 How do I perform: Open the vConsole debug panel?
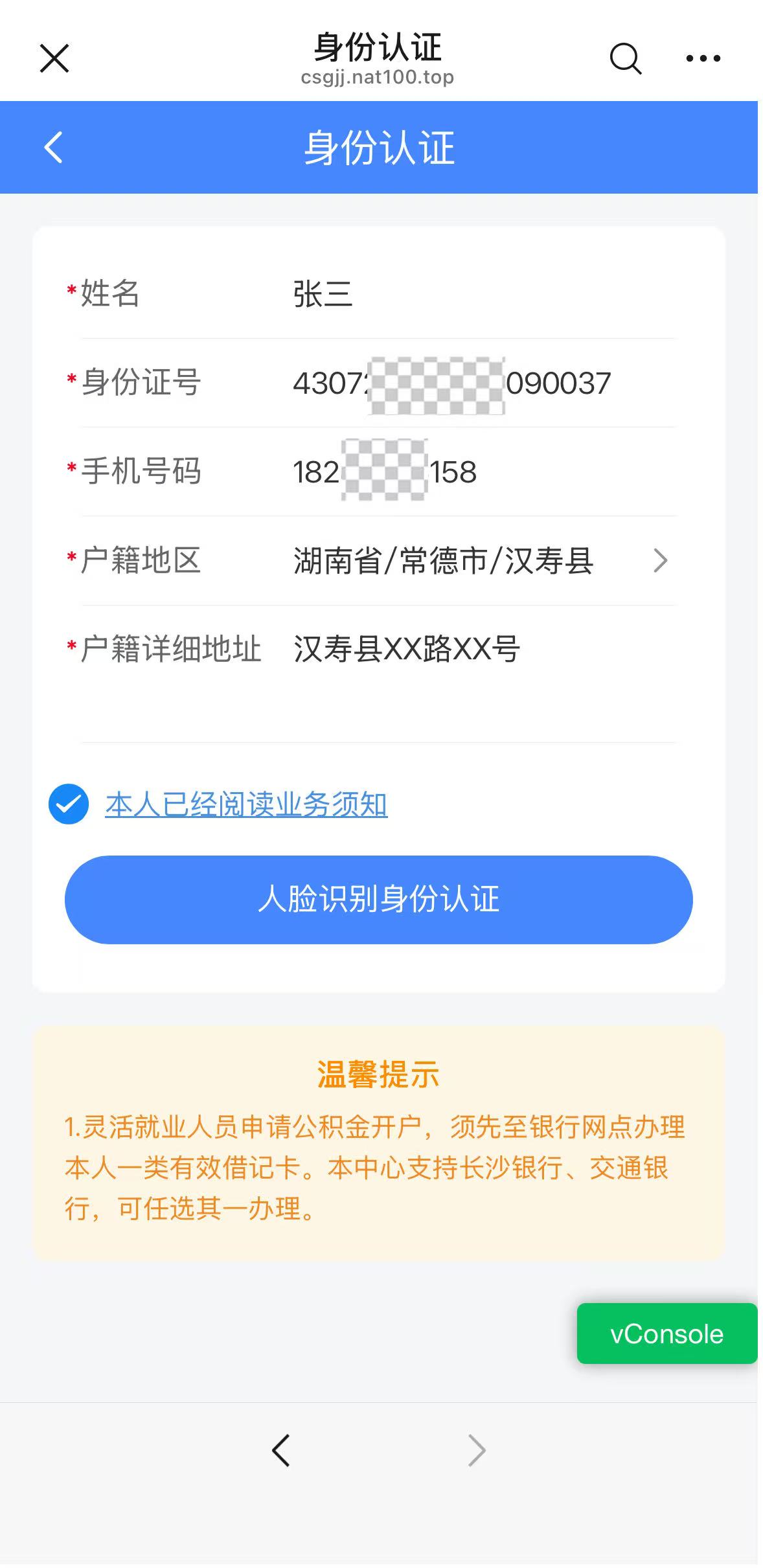[x=666, y=1334]
